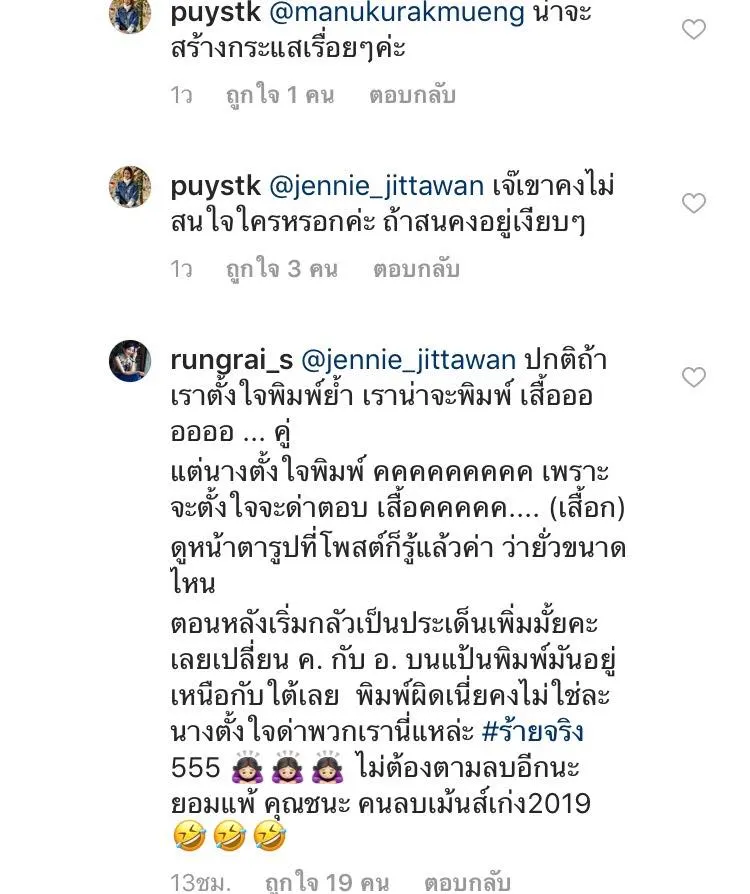View the 19 likes on rungrai_s's comment
Screen dimensions: 750x894
click(x=327, y=883)
